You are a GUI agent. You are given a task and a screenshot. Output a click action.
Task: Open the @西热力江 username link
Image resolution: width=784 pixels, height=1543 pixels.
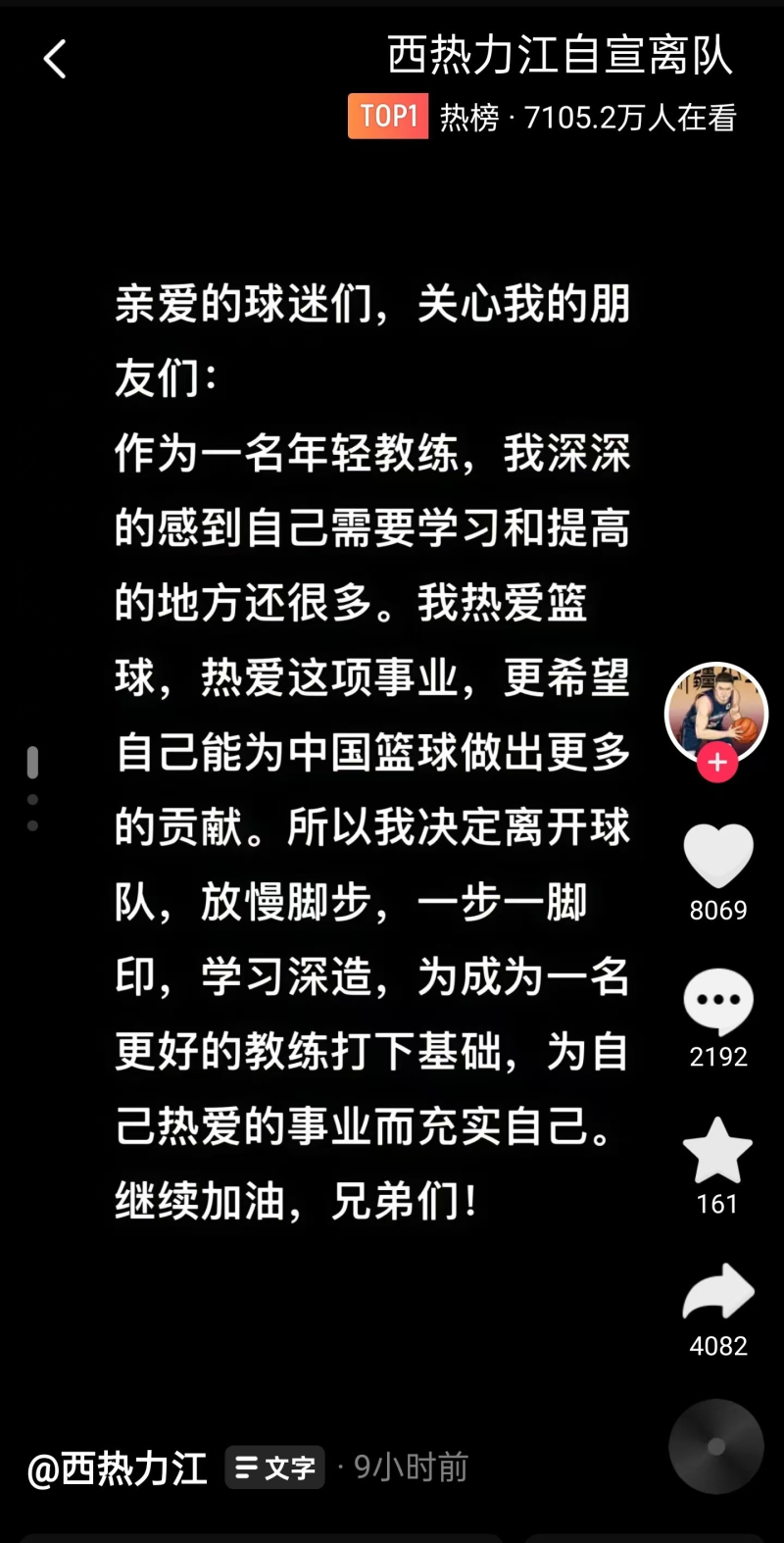[x=118, y=1468]
